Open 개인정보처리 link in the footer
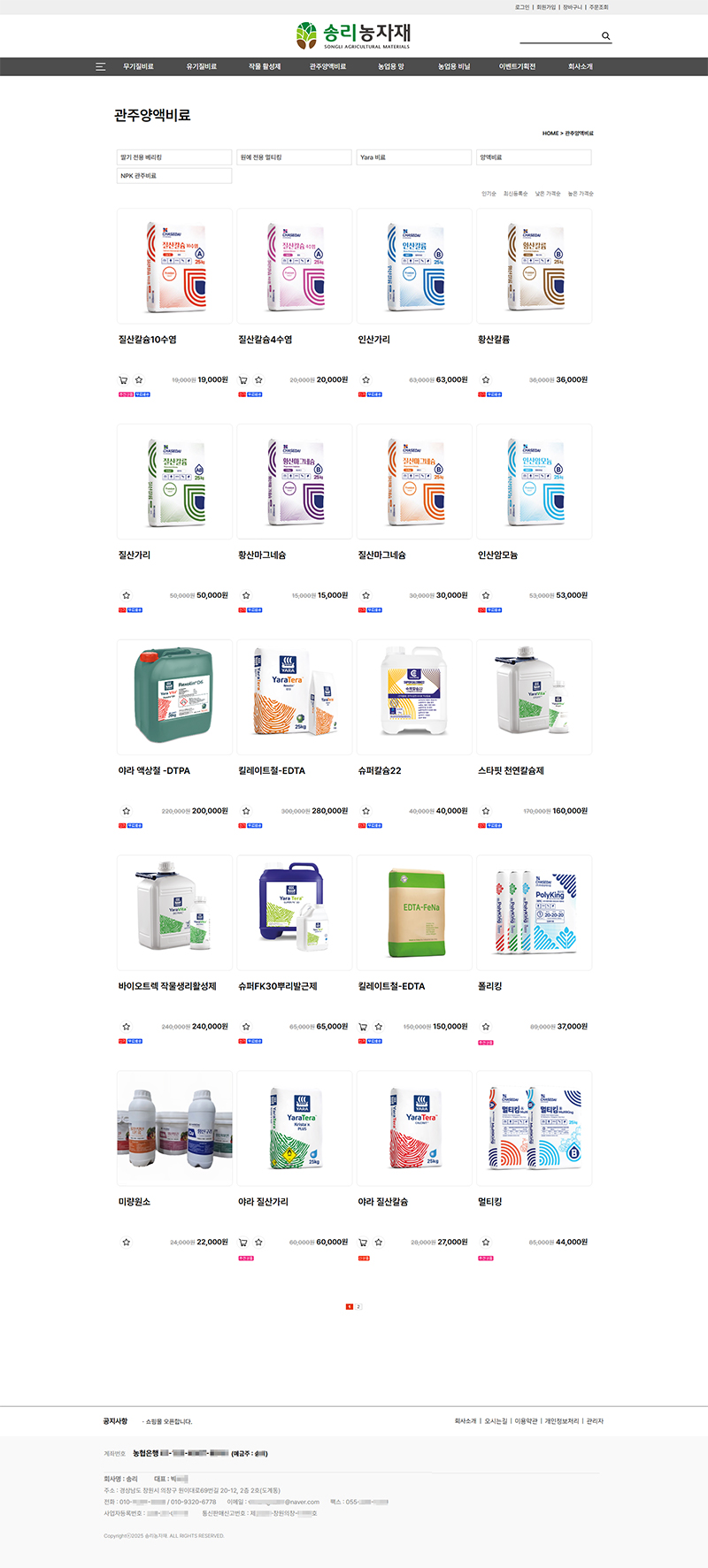708x1568 pixels. [x=561, y=1421]
